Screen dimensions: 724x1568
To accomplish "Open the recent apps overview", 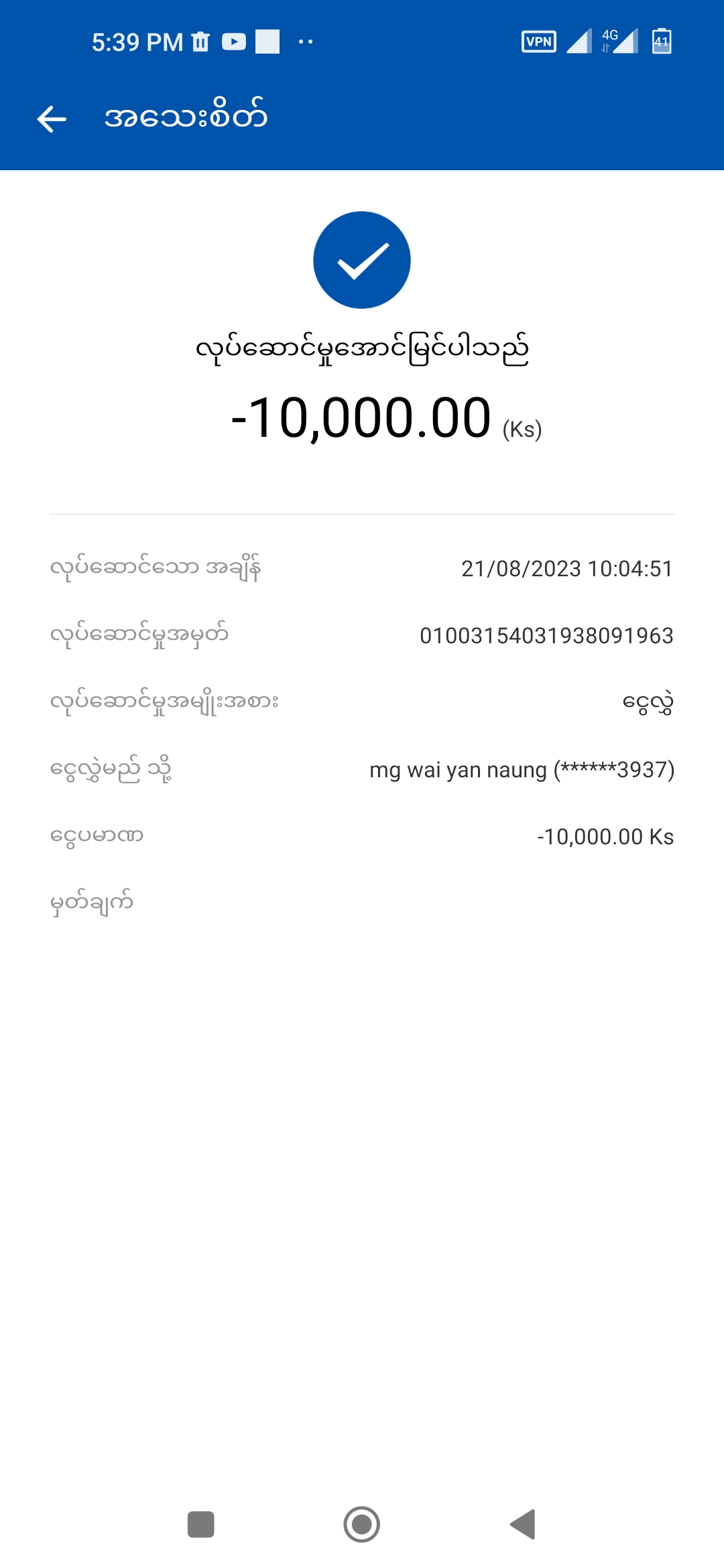I will (200, 1524).
